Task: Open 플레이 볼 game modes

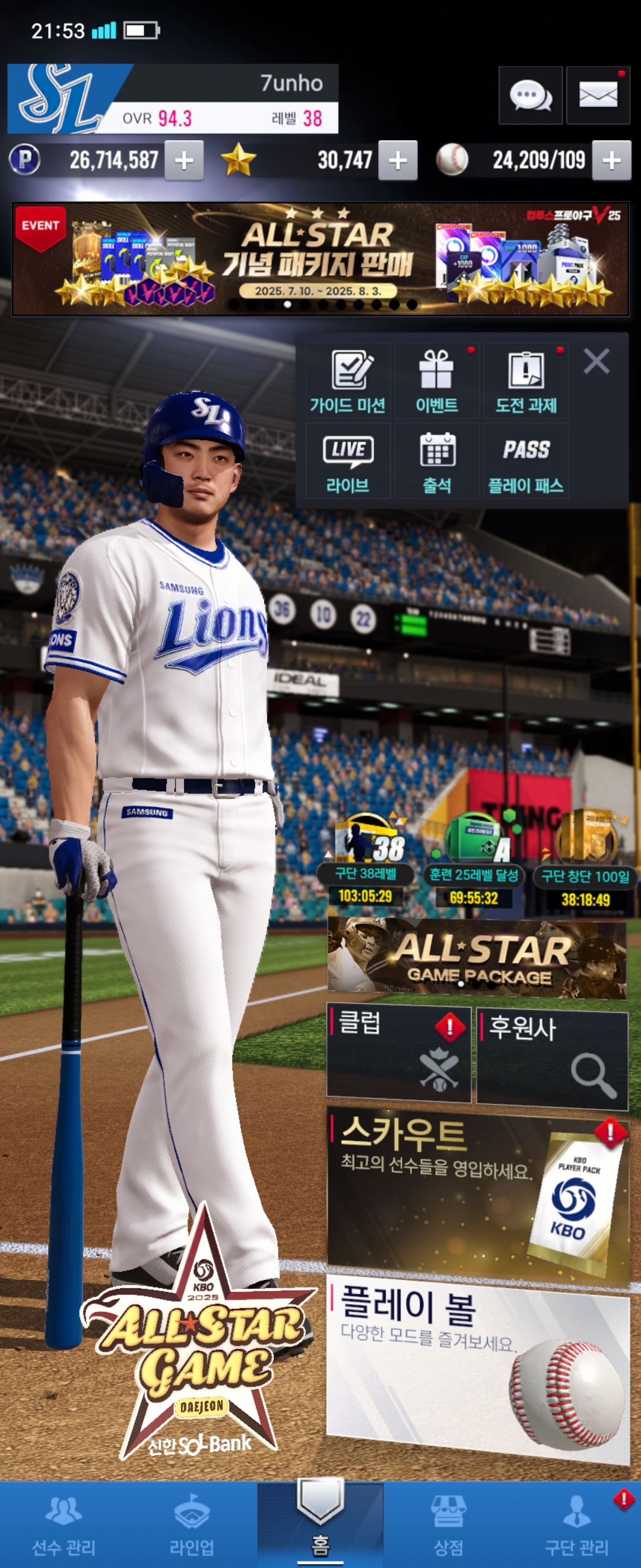Action: (477, 1370)
